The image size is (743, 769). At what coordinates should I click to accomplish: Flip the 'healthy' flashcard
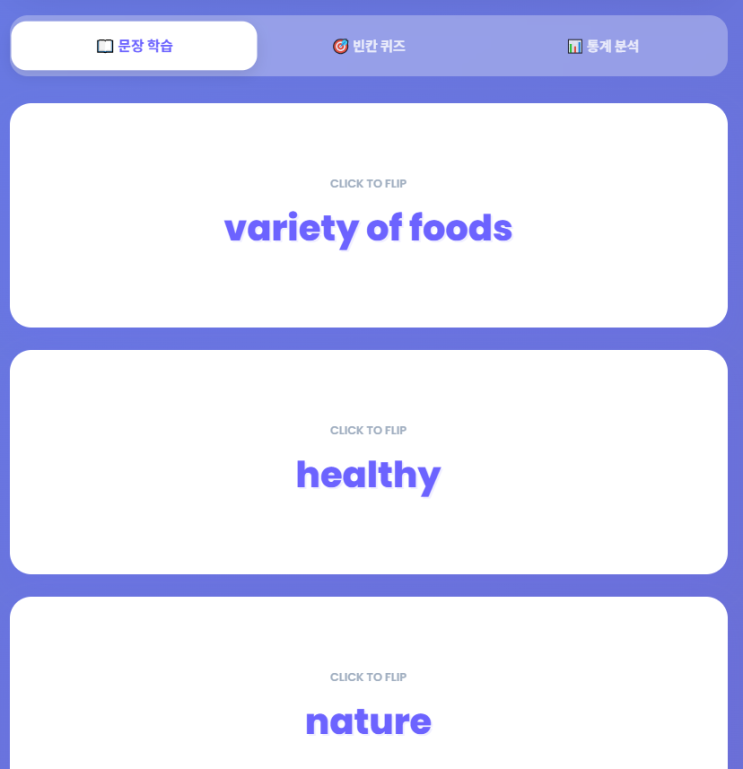368,462
